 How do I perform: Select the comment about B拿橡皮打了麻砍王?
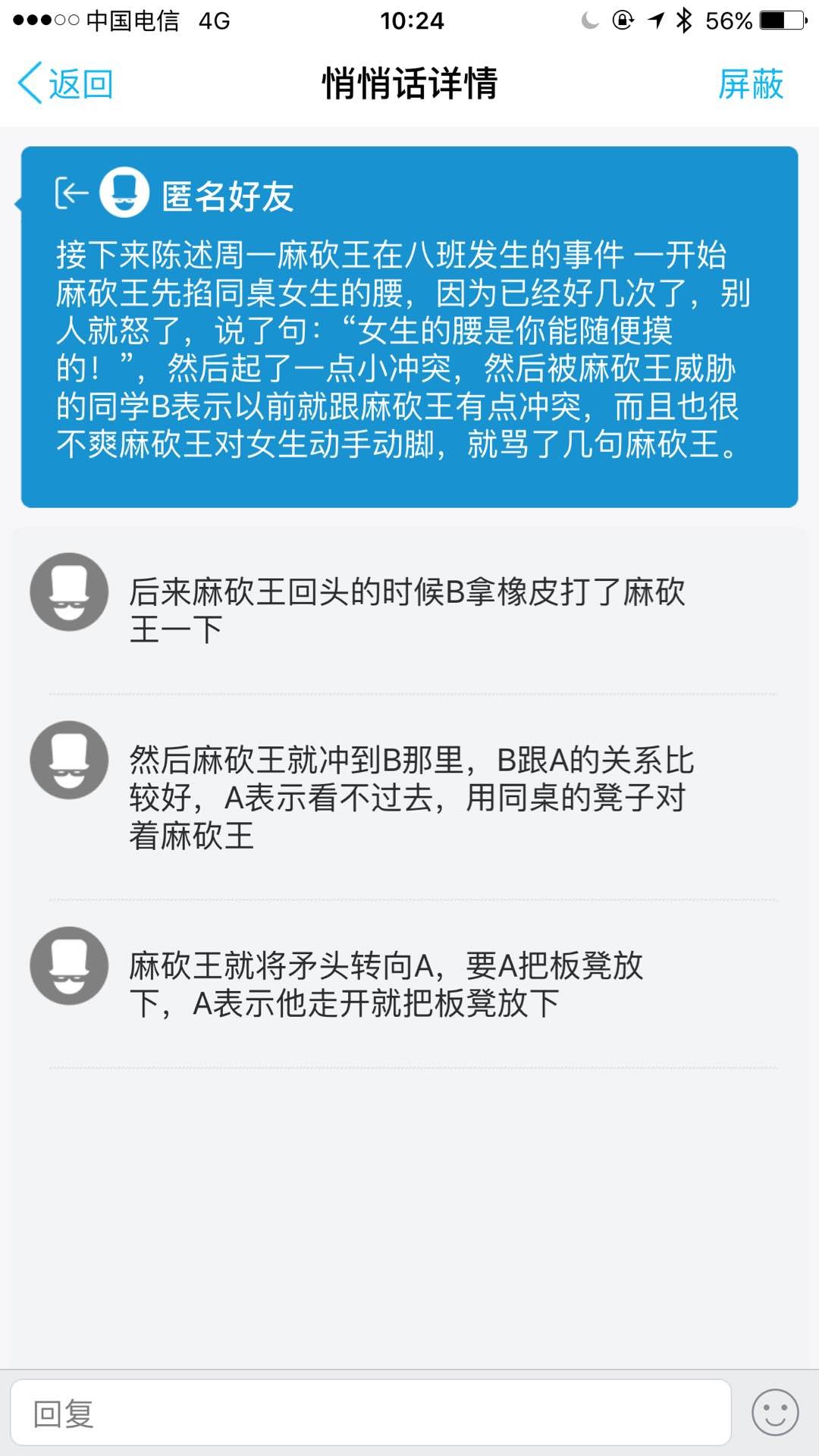(x=407, y=610)
